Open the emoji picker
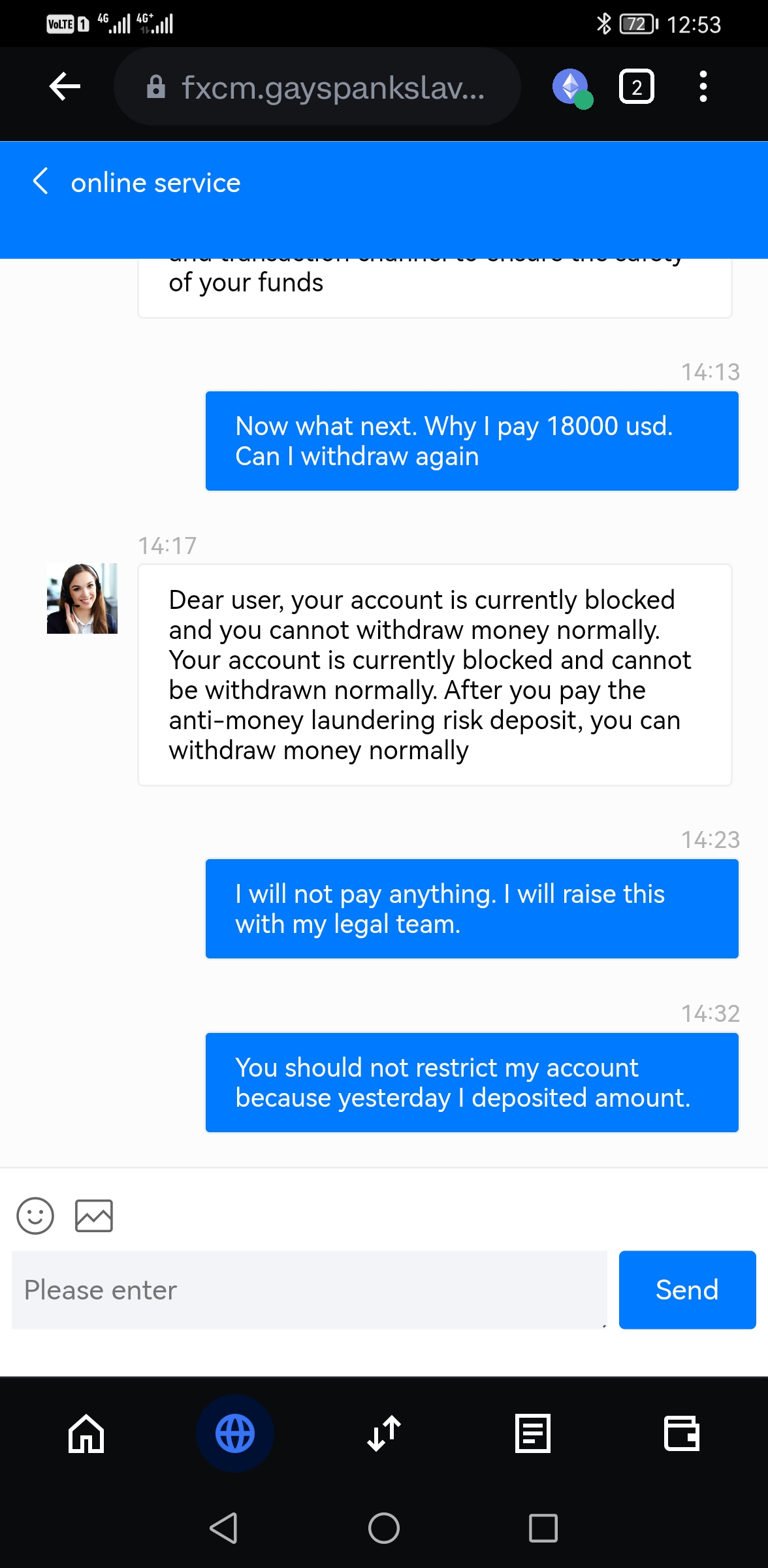 pos(35,1215)
